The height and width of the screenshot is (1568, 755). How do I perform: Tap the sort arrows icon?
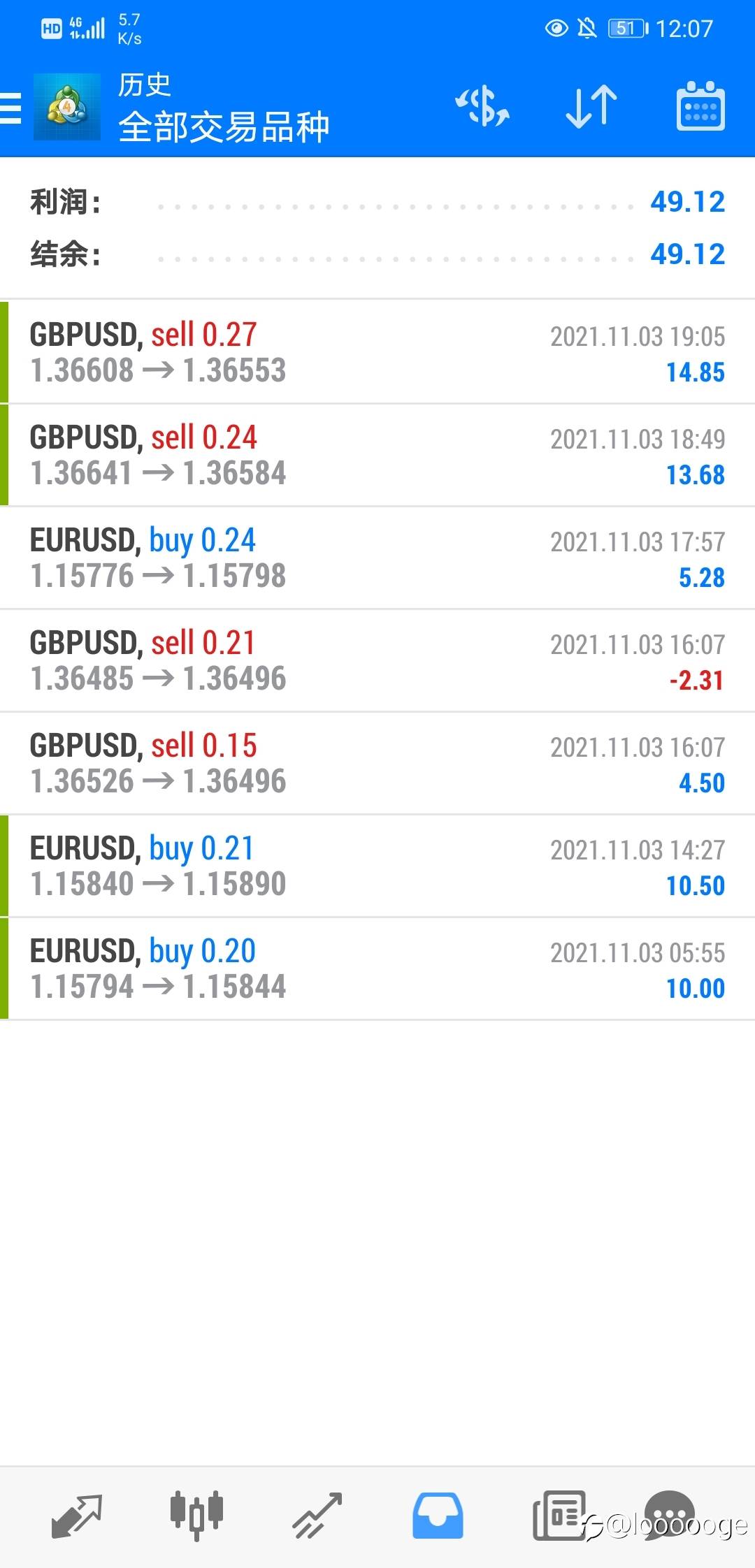coord(591,107)
